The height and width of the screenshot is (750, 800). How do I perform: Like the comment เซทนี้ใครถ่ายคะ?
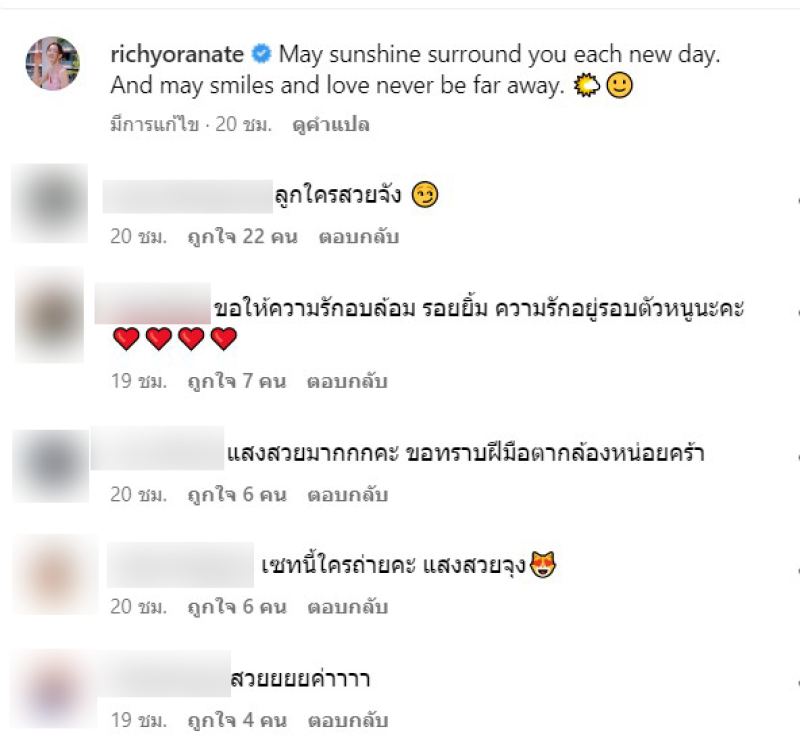pos(797,568)
